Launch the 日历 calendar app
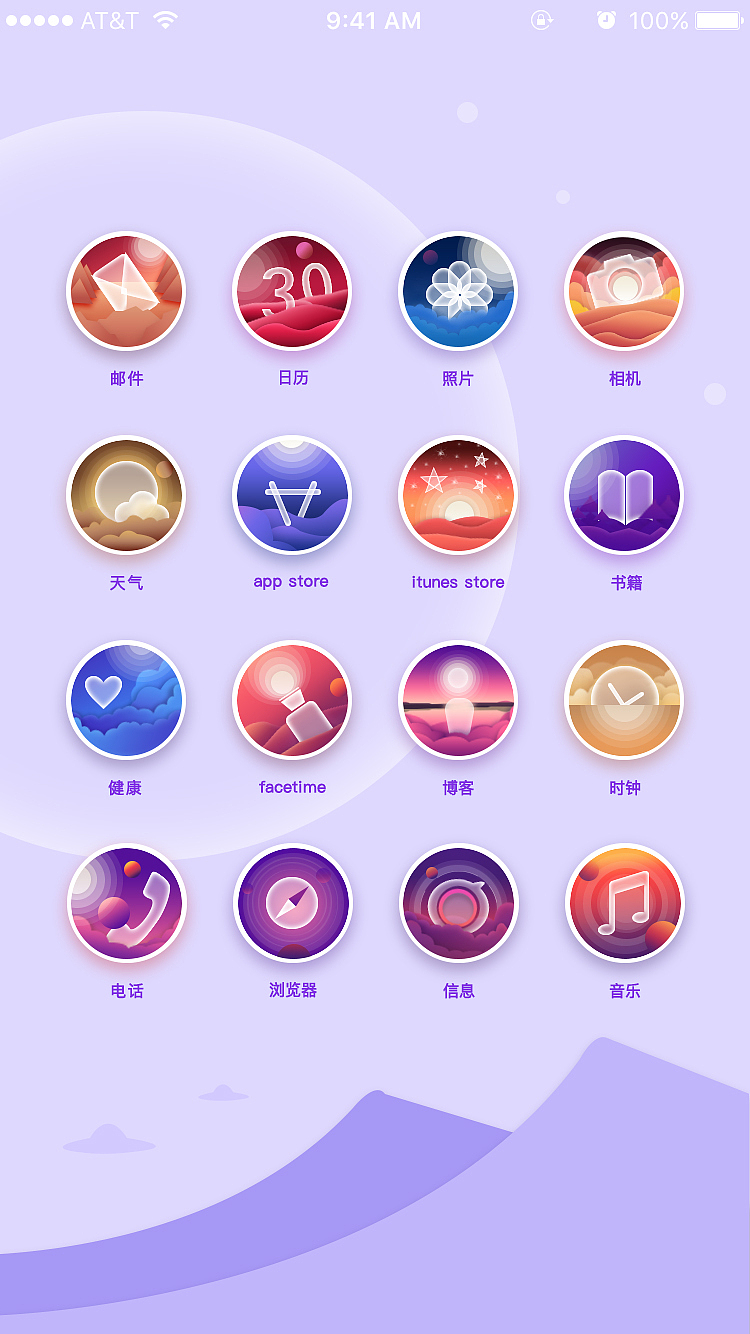750x1334 pixels. pos(292,292)
